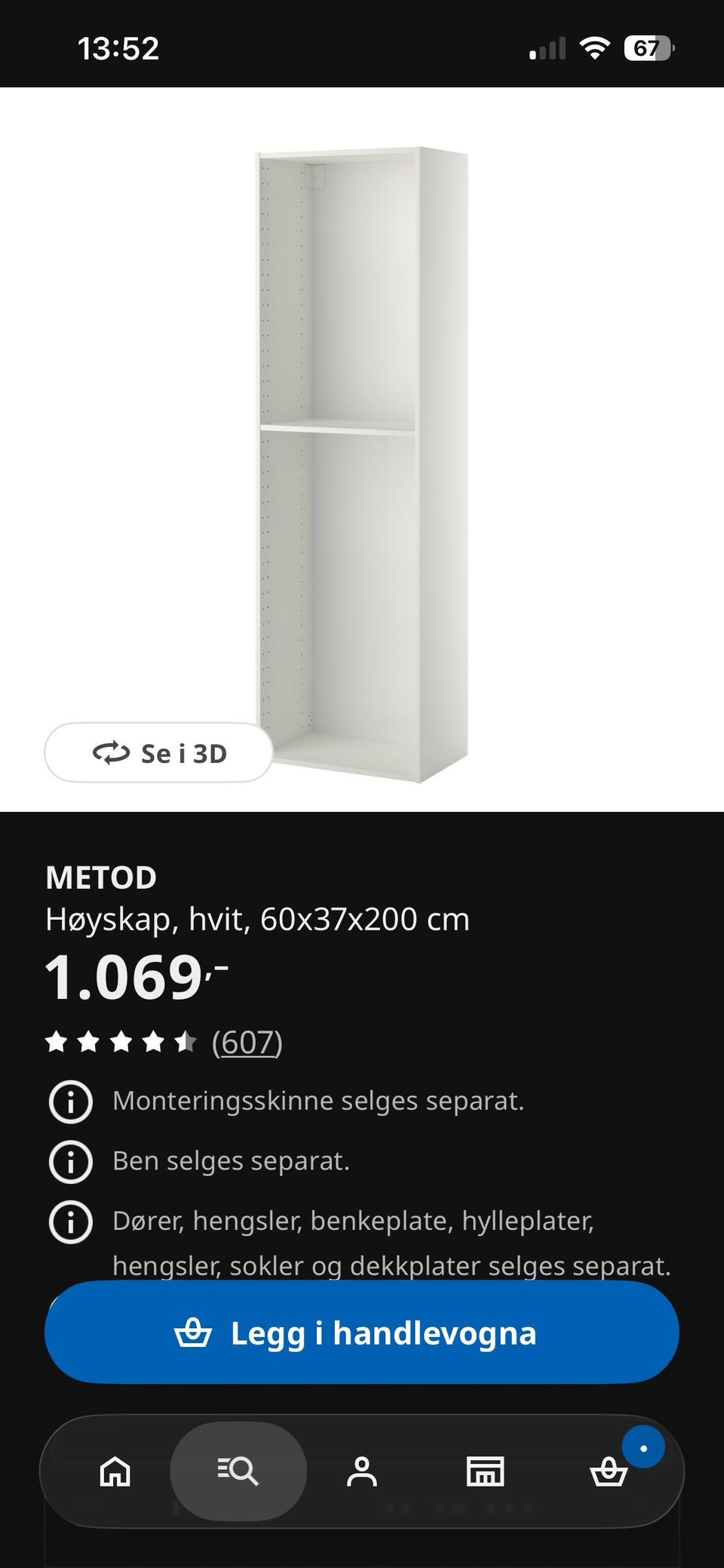Screen dimensions: 724x1568
Task: Tap the info icon beside Monteringsskinne selges separat
Action: pyautogui.click(x=71, y=1102)
